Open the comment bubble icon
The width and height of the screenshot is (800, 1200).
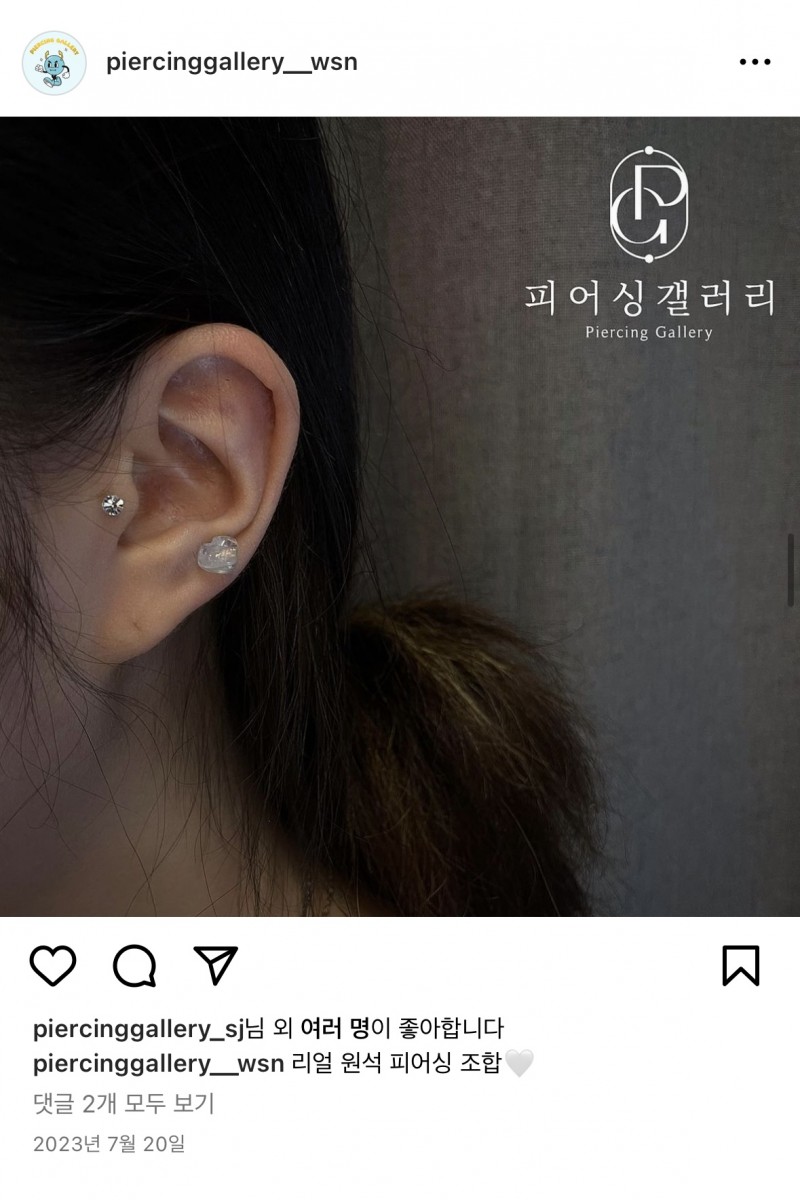134,966
